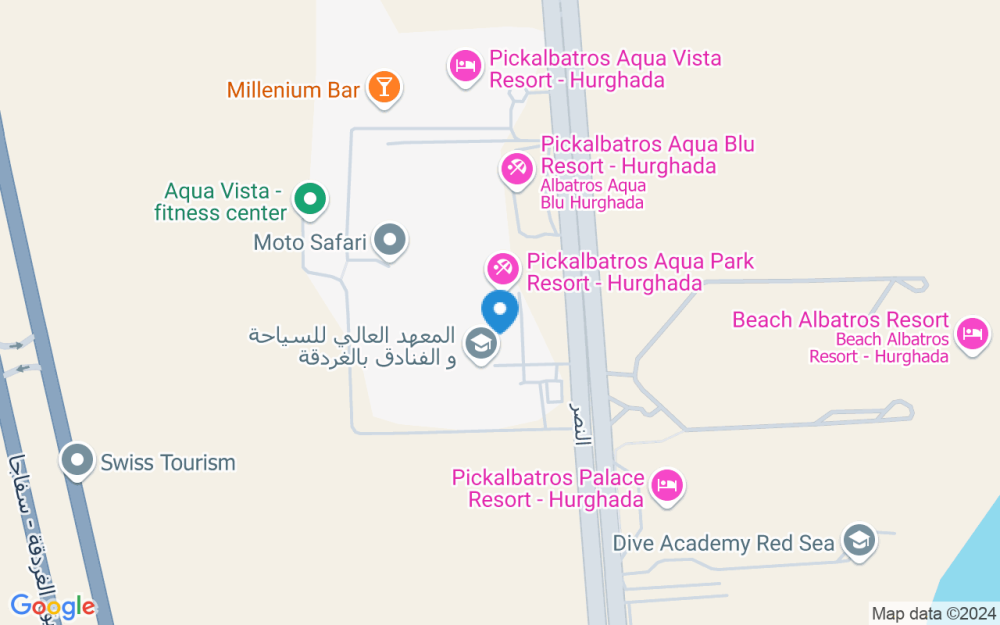Open the Millenium Bar map marker
The height and width of the screenshot is (625, 1000).
tap(383, 88)
